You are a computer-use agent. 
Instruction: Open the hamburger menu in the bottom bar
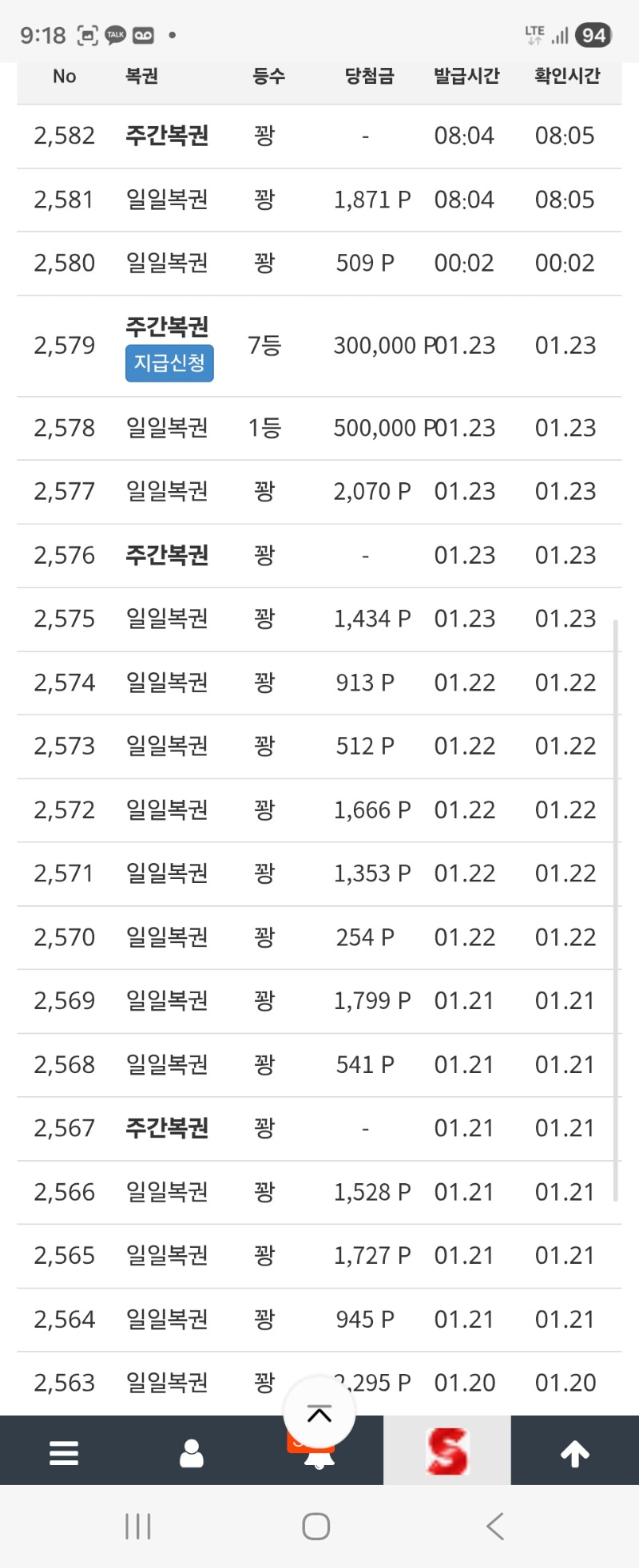[63, 1451]
